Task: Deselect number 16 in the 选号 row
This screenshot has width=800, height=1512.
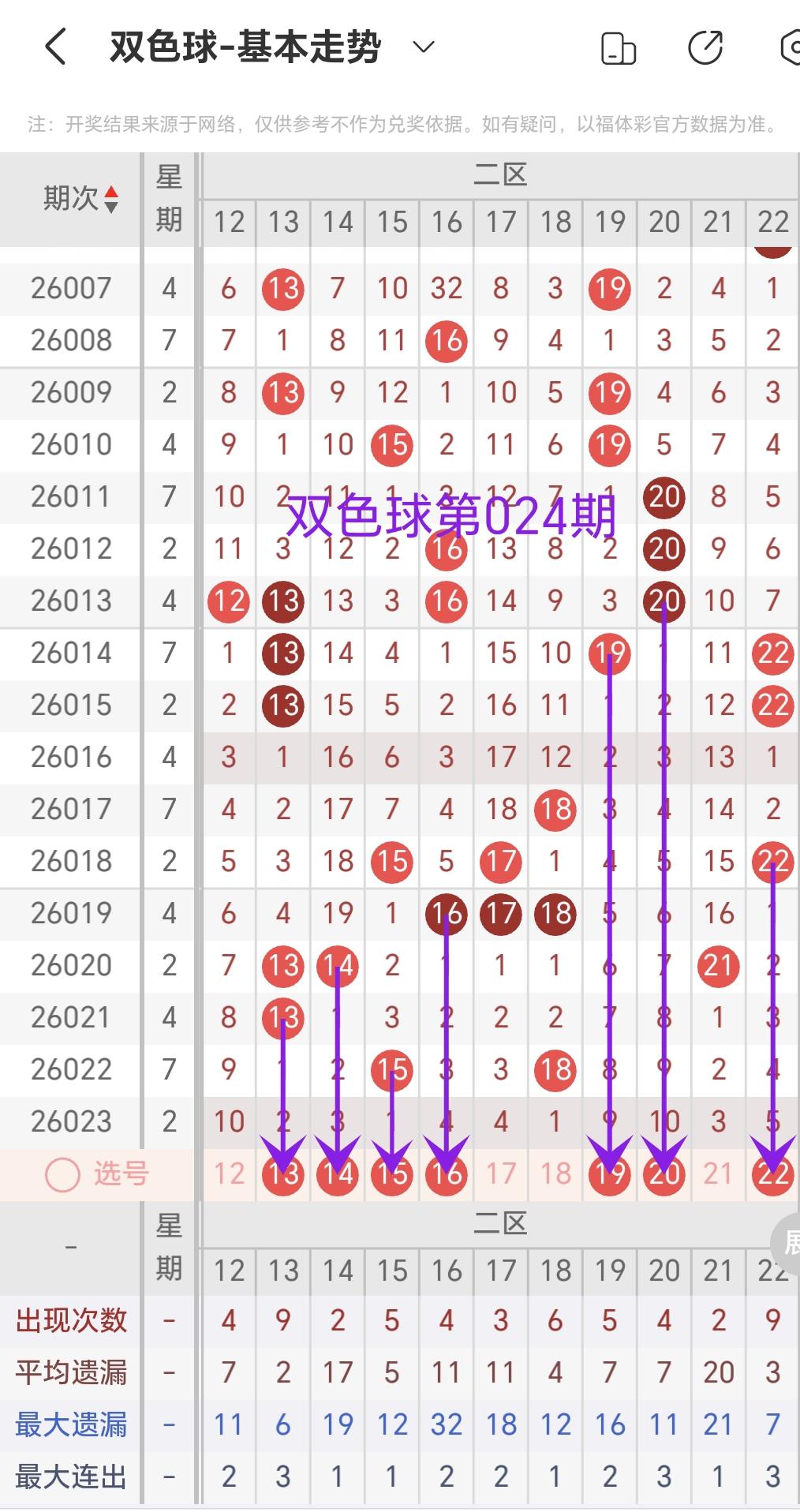Action: point(447,1174)
